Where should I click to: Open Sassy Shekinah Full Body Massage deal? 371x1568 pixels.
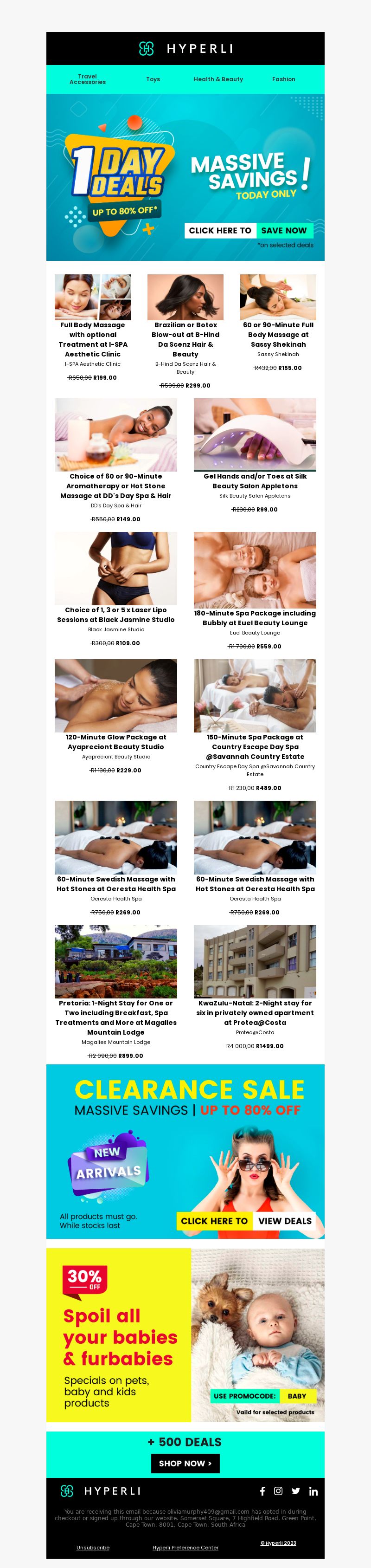pyautogui.click(x=278, y=334)
